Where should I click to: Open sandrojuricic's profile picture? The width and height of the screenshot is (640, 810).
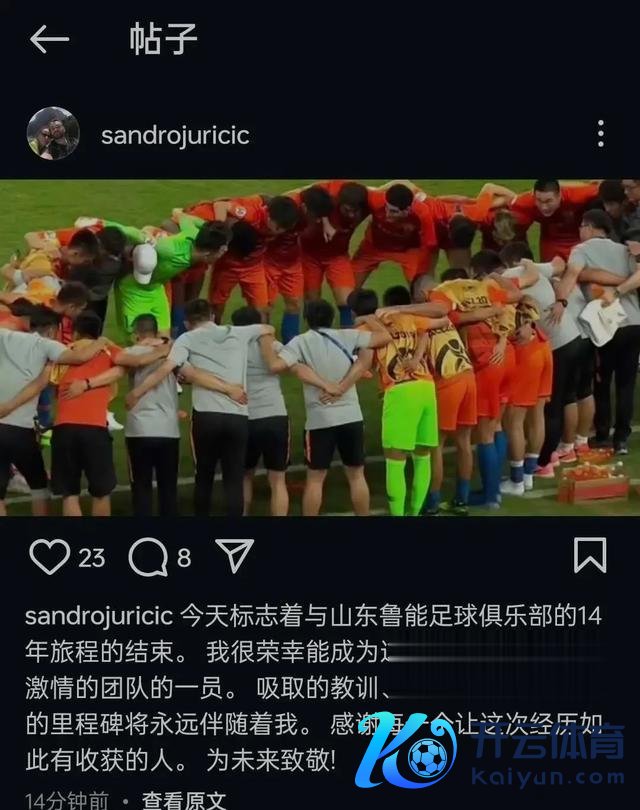point(53,134)
